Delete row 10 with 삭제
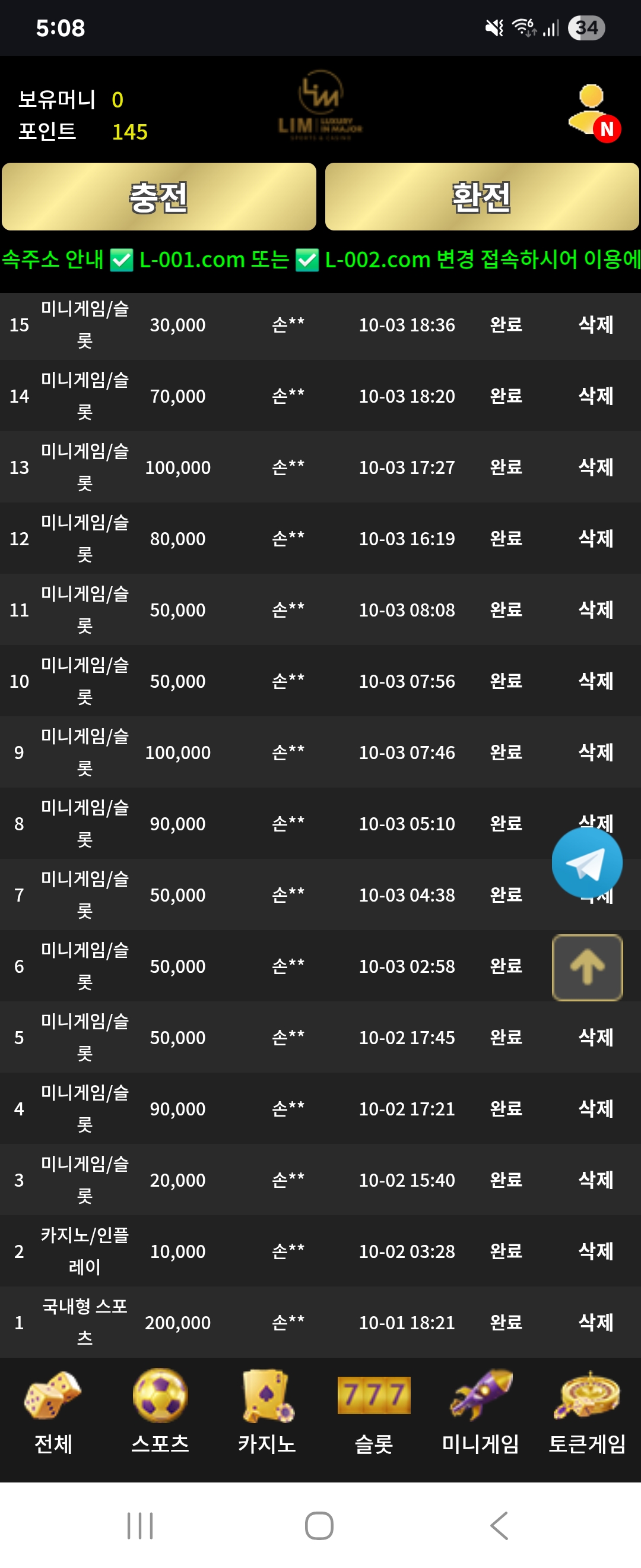 point(595,681)
